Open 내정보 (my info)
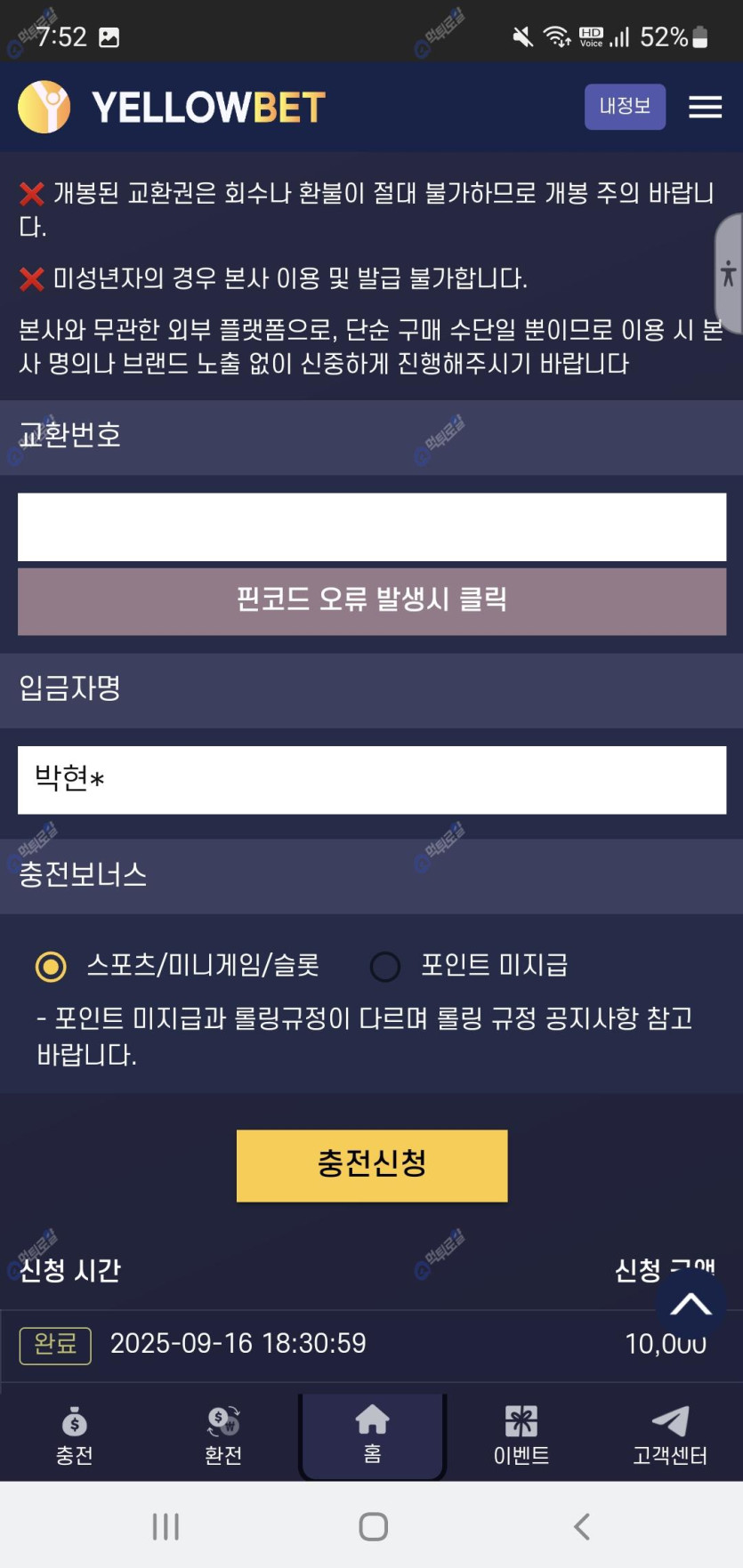Image resolution: width=743 pixels, height=1568 pixels. [x=625, y=107]
